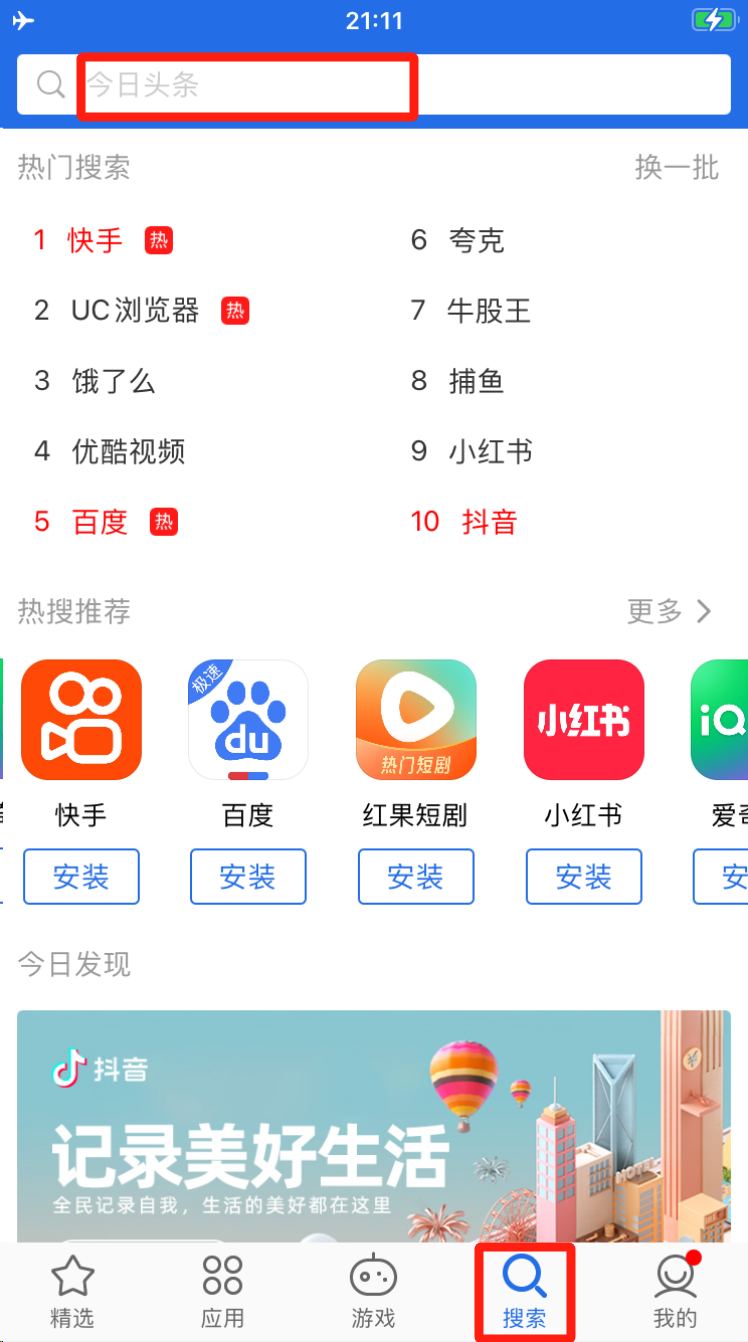Select hot search 快手

(95, 240)
